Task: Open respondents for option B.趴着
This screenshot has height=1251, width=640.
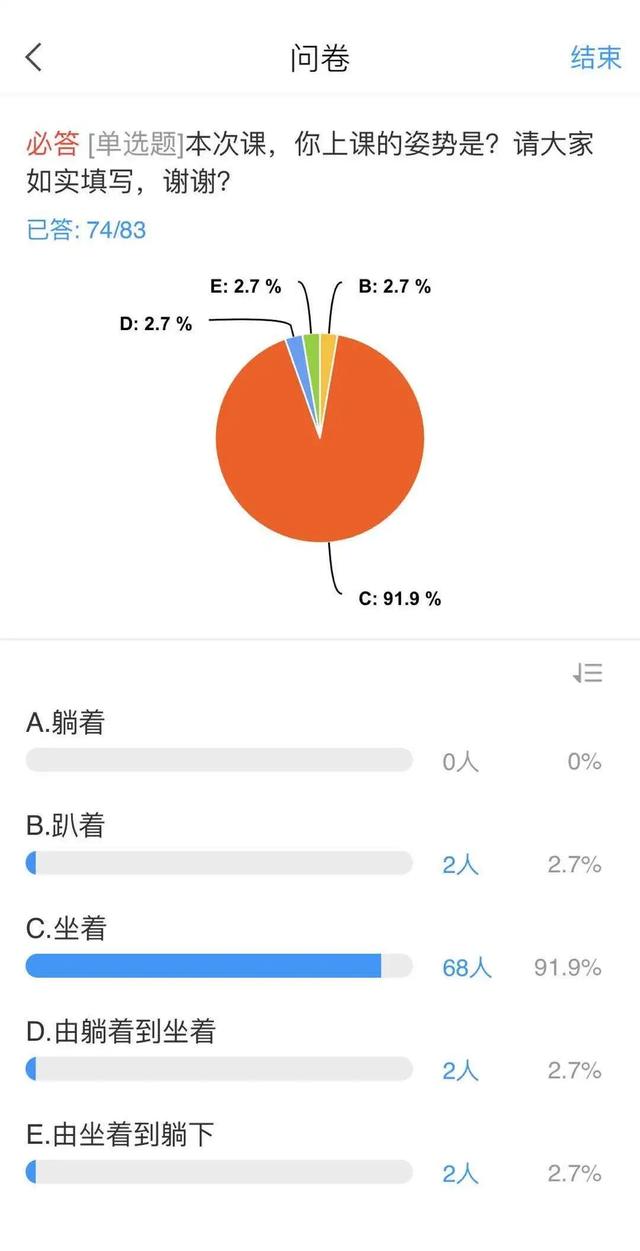Action: tap(461, 865)
